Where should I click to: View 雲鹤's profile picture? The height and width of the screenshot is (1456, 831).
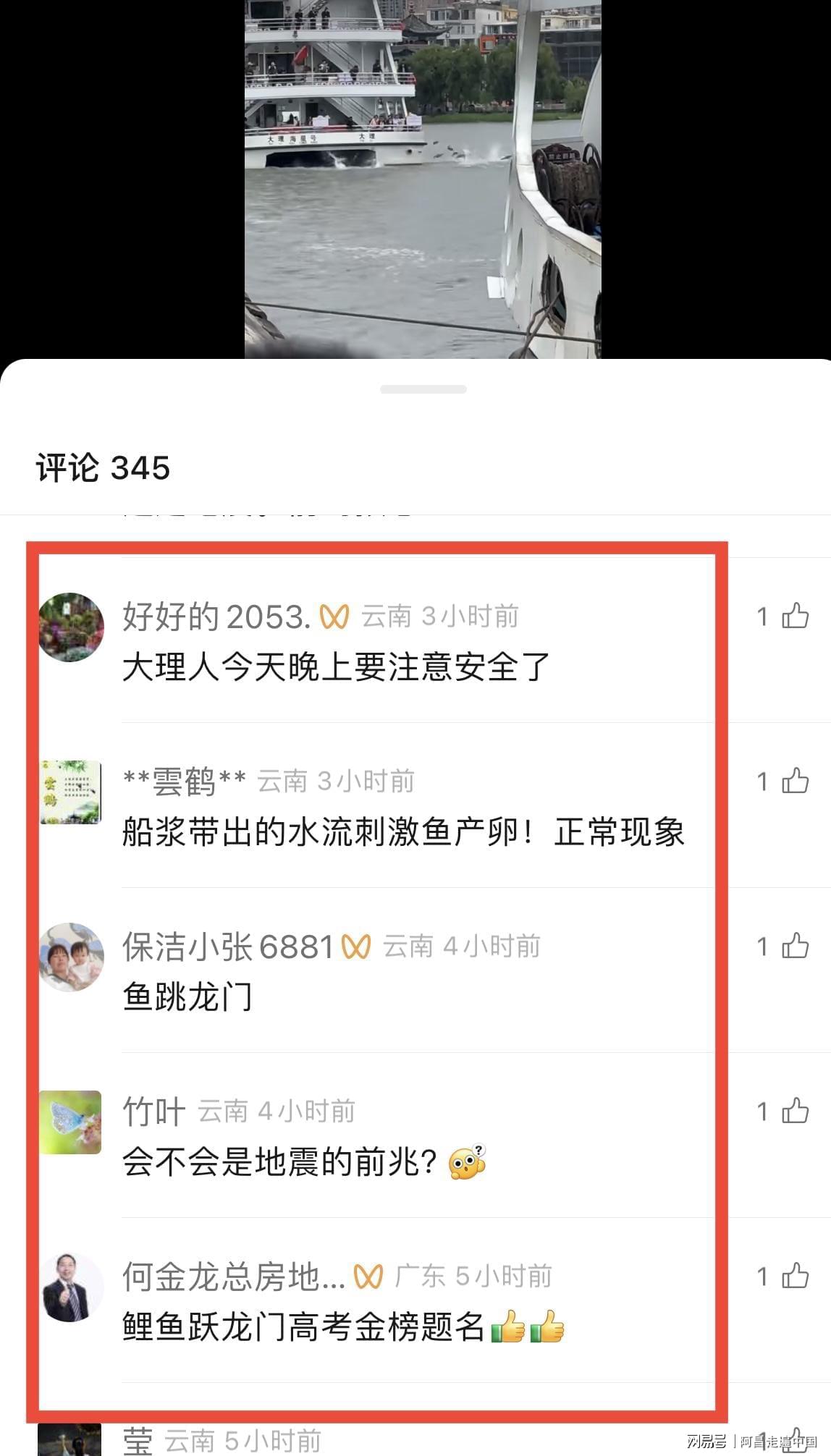(x=70, y=792)
